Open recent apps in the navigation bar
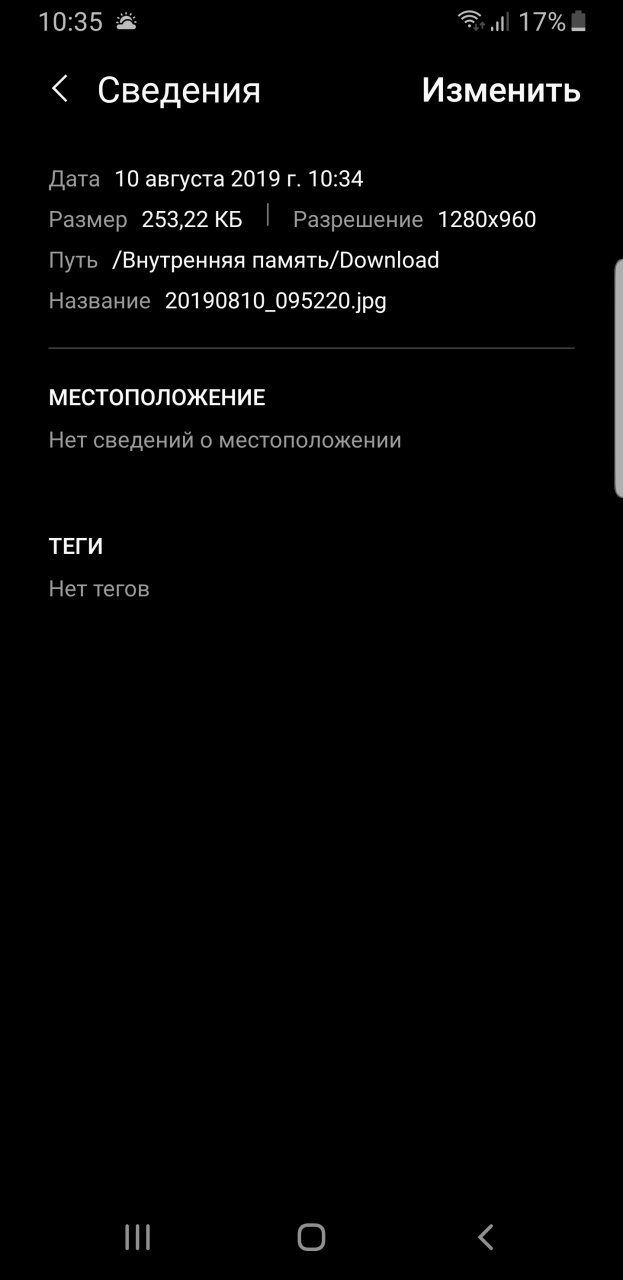Image resolution: width=623 pixels, height=1280 pixels. 137,1237
